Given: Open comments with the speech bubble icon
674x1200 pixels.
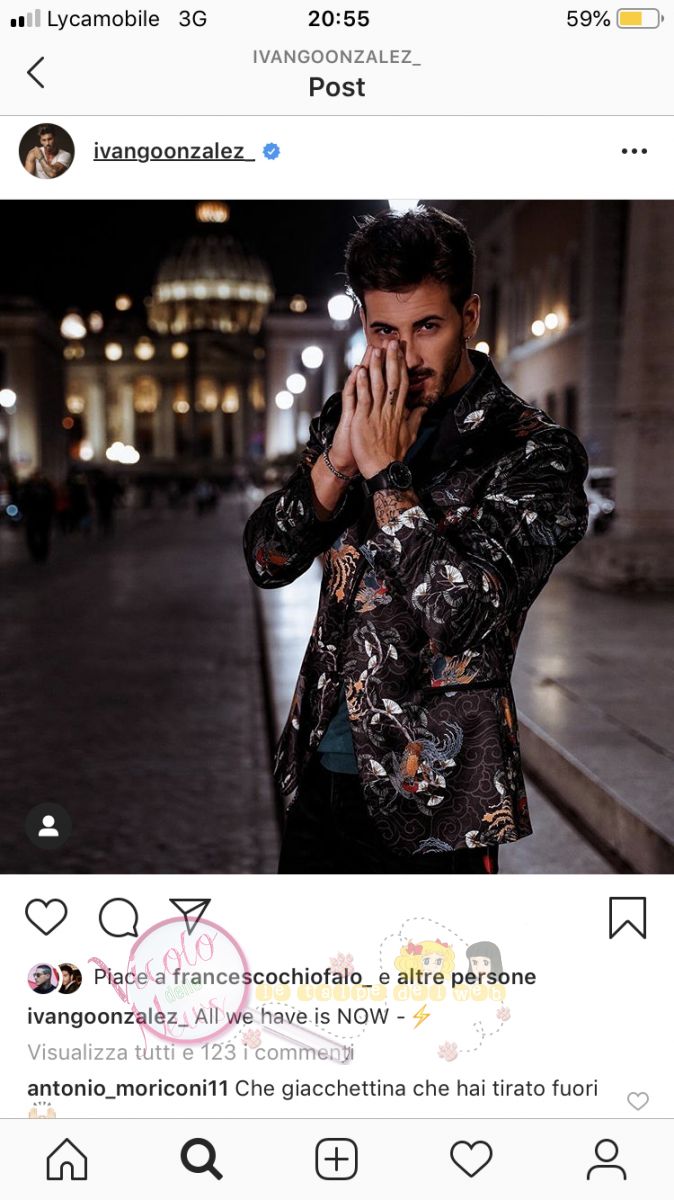Looking at the screenshot, I should [118, 917].
